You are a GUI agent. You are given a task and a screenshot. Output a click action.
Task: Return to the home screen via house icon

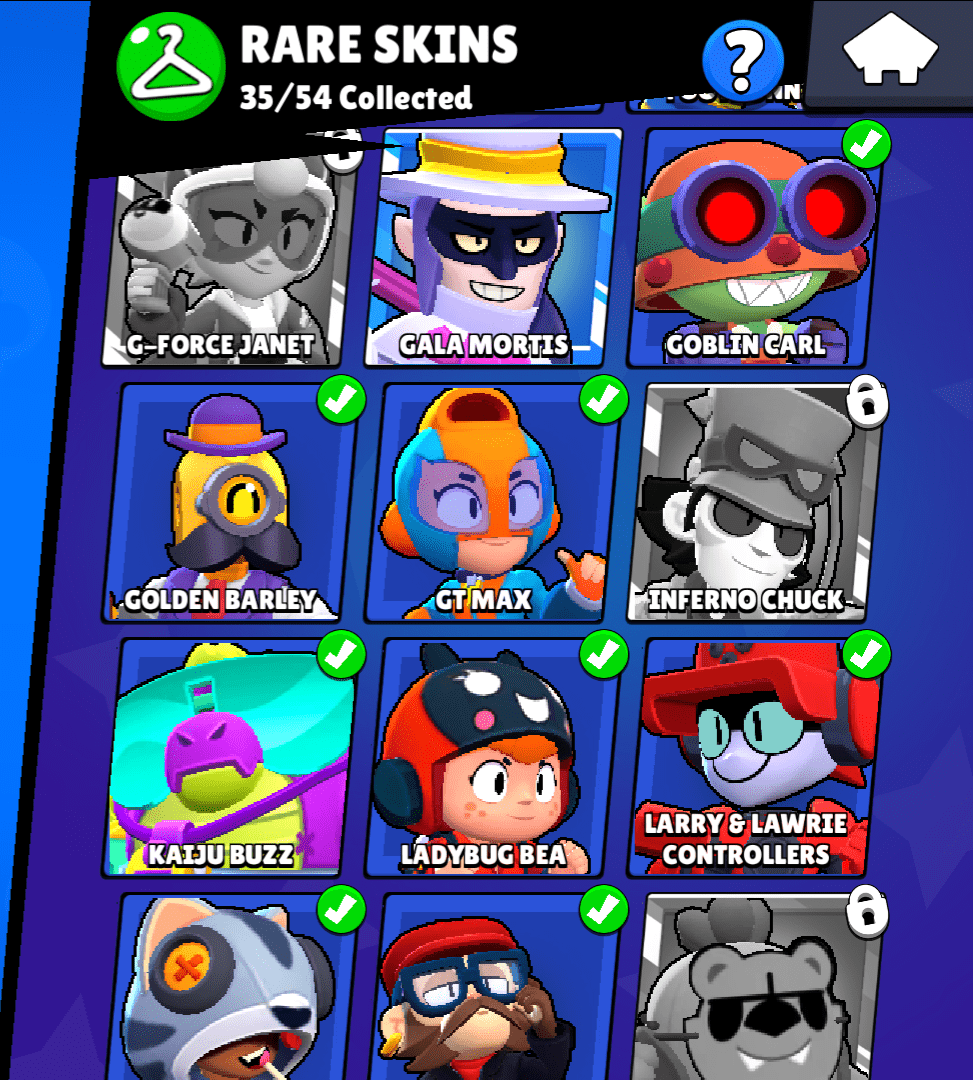[x=890, y=54]
